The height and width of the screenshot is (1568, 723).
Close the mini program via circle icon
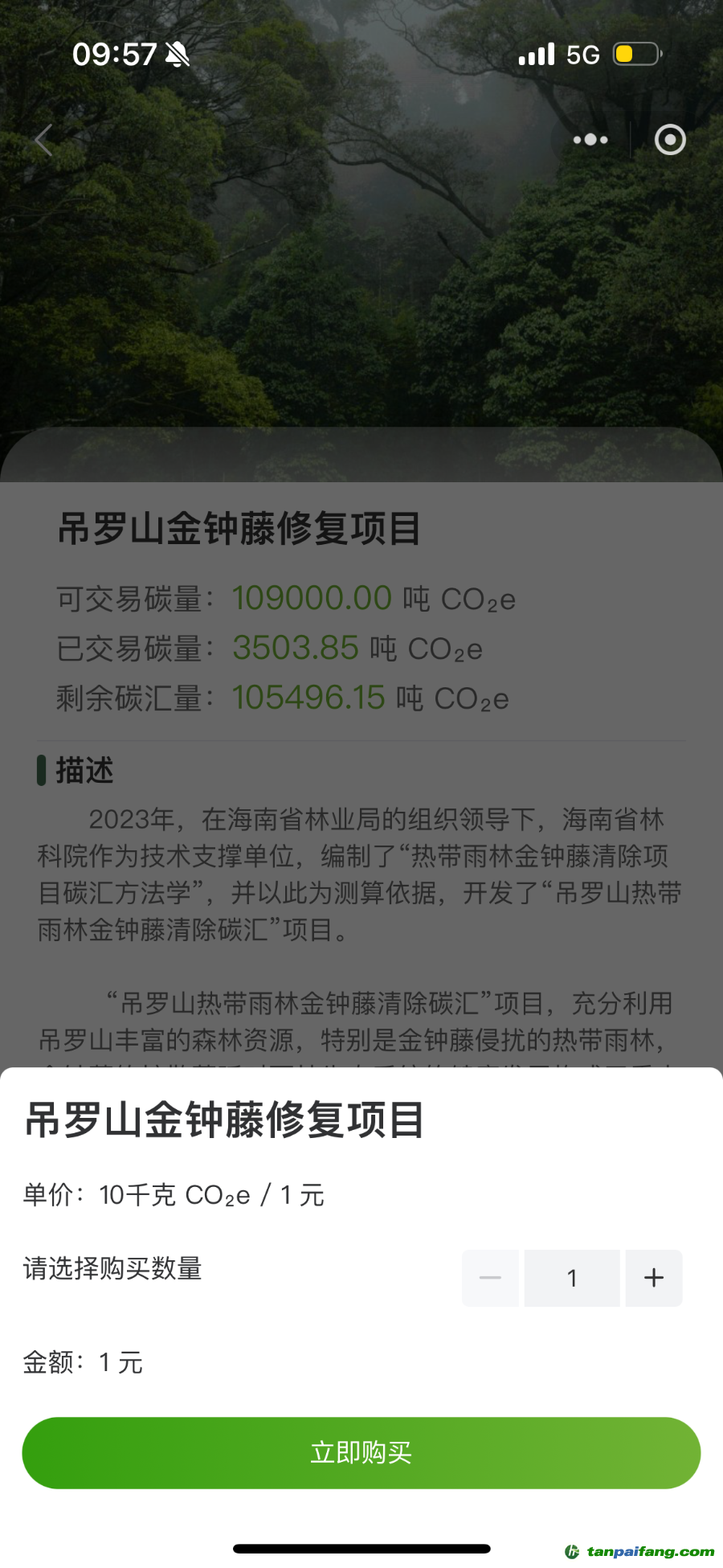[670, 140]
